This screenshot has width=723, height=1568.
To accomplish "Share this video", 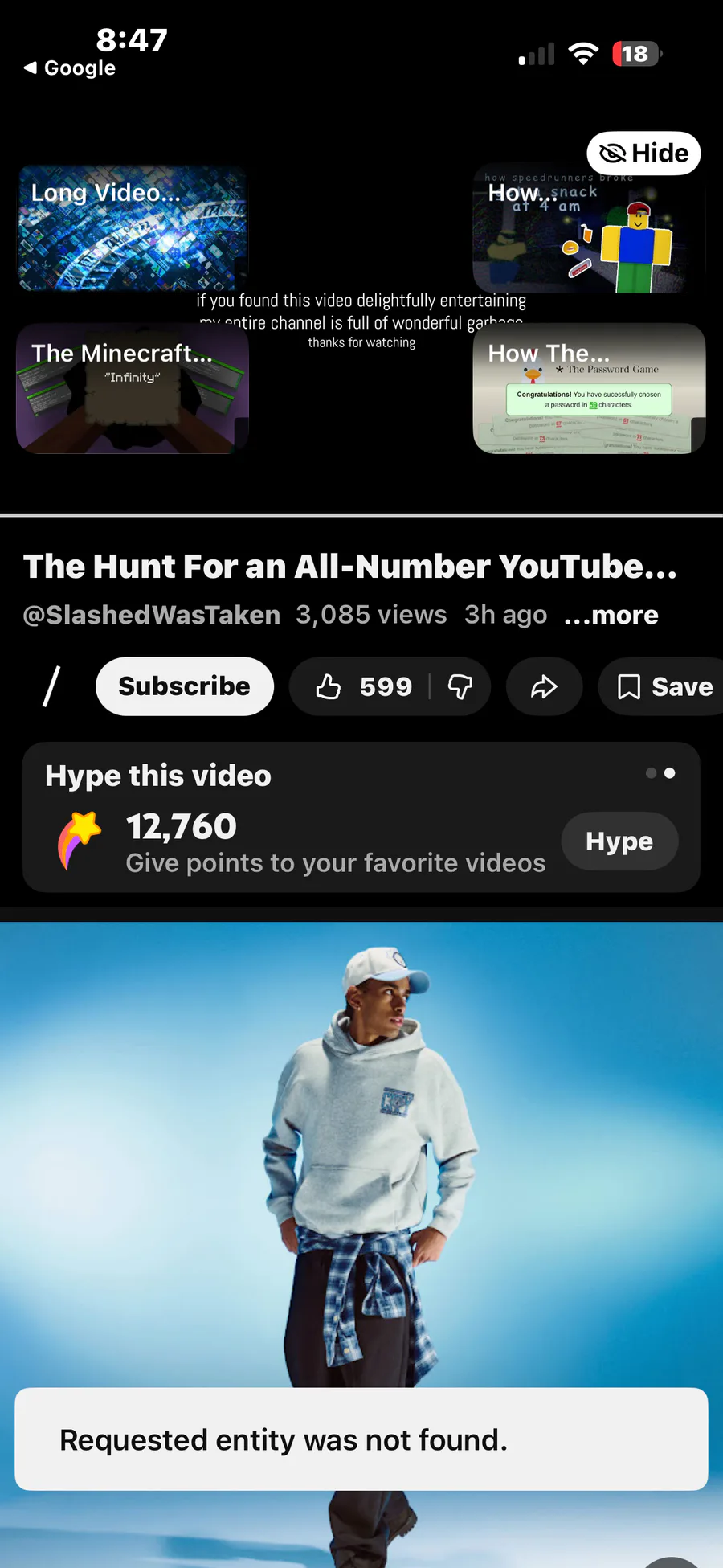I will coord(544,687).
